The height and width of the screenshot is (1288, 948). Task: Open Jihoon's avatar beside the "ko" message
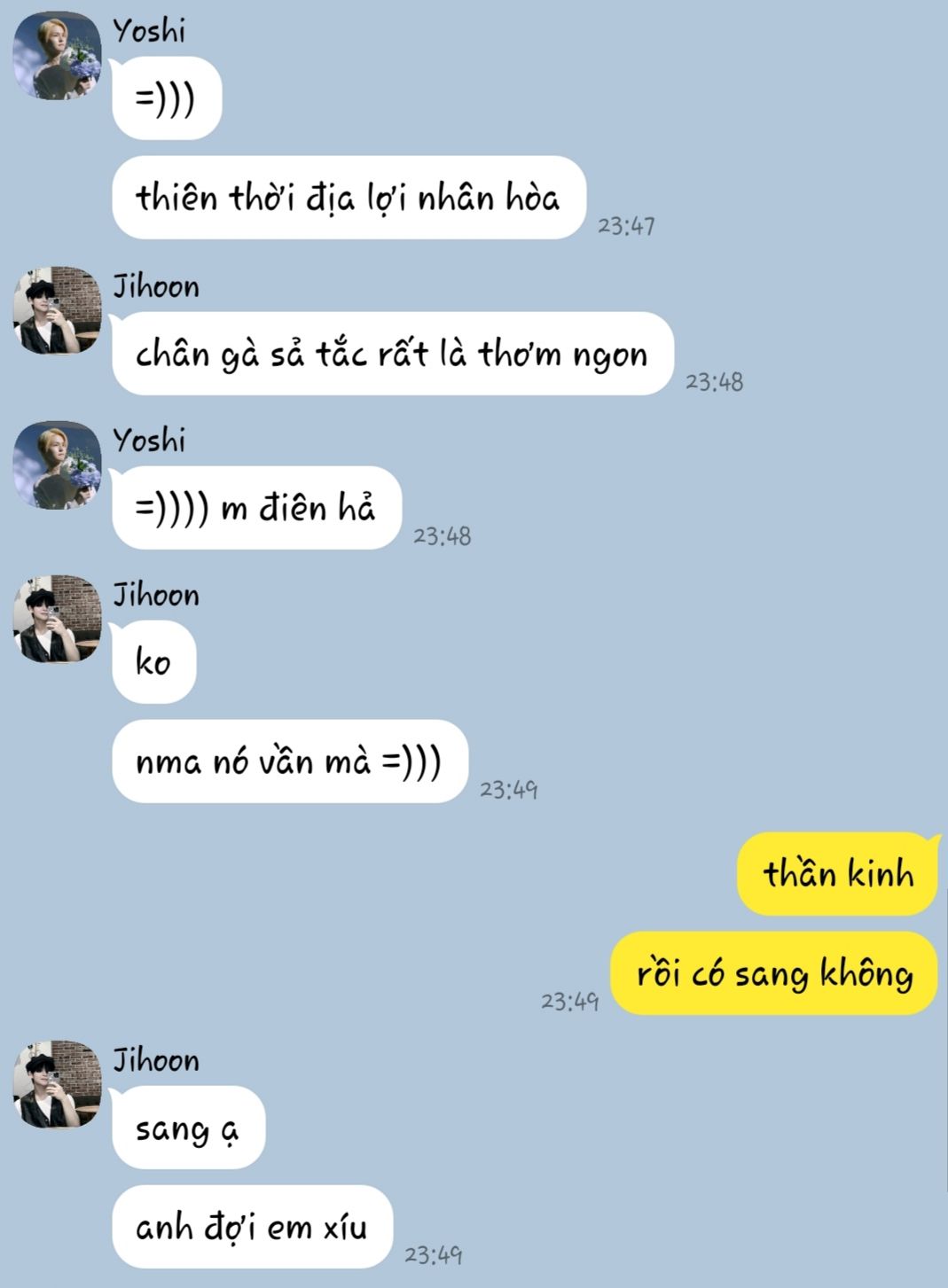point(57,619)
